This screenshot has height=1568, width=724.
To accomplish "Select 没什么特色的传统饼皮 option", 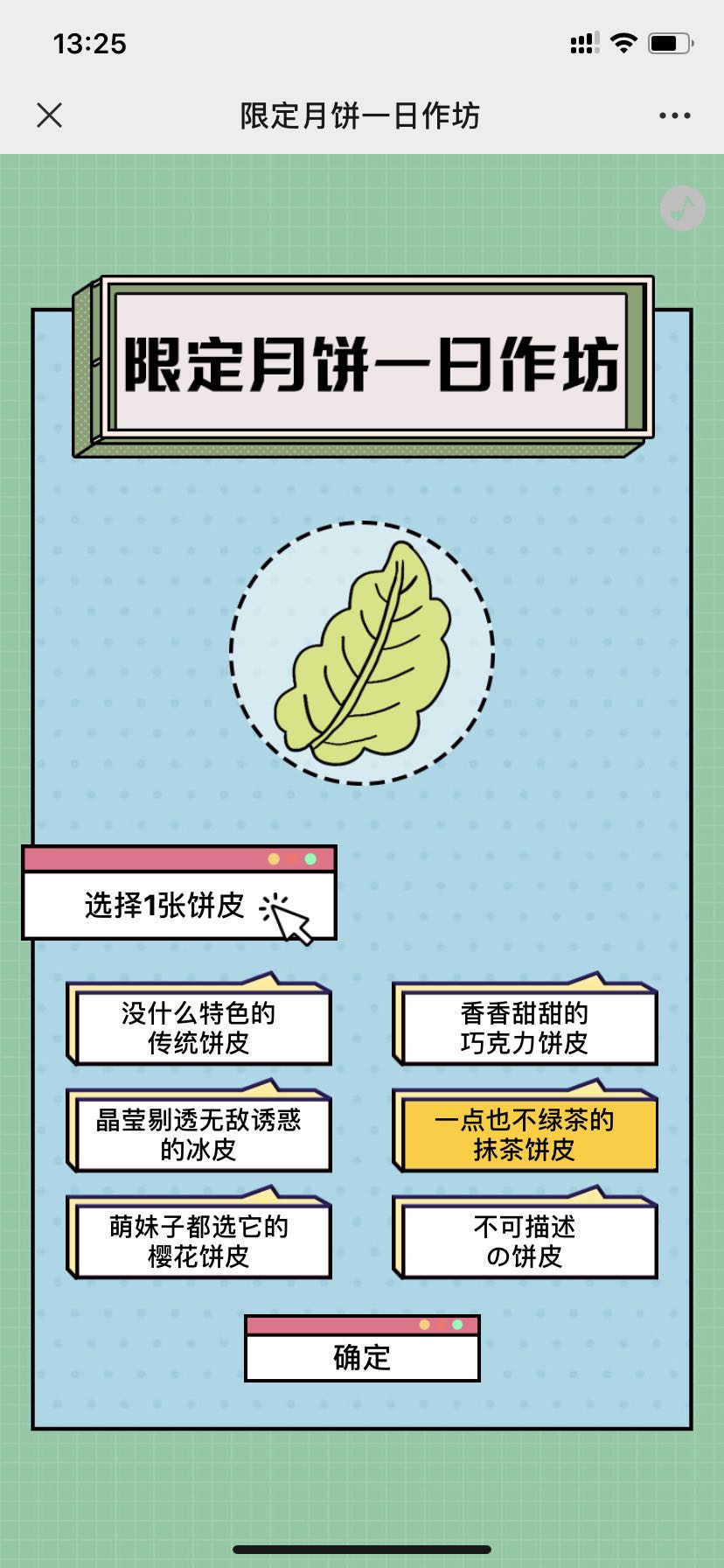I will click(x=200, y=1027).
